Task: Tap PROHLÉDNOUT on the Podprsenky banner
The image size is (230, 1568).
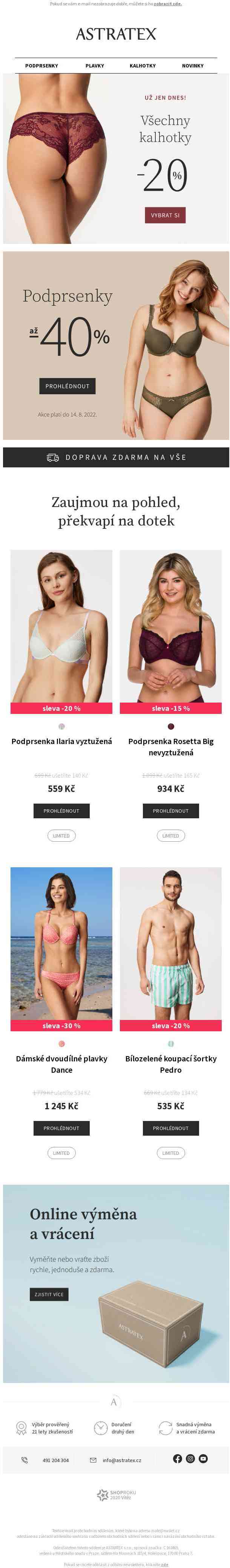Action: [x=67, y=386]
